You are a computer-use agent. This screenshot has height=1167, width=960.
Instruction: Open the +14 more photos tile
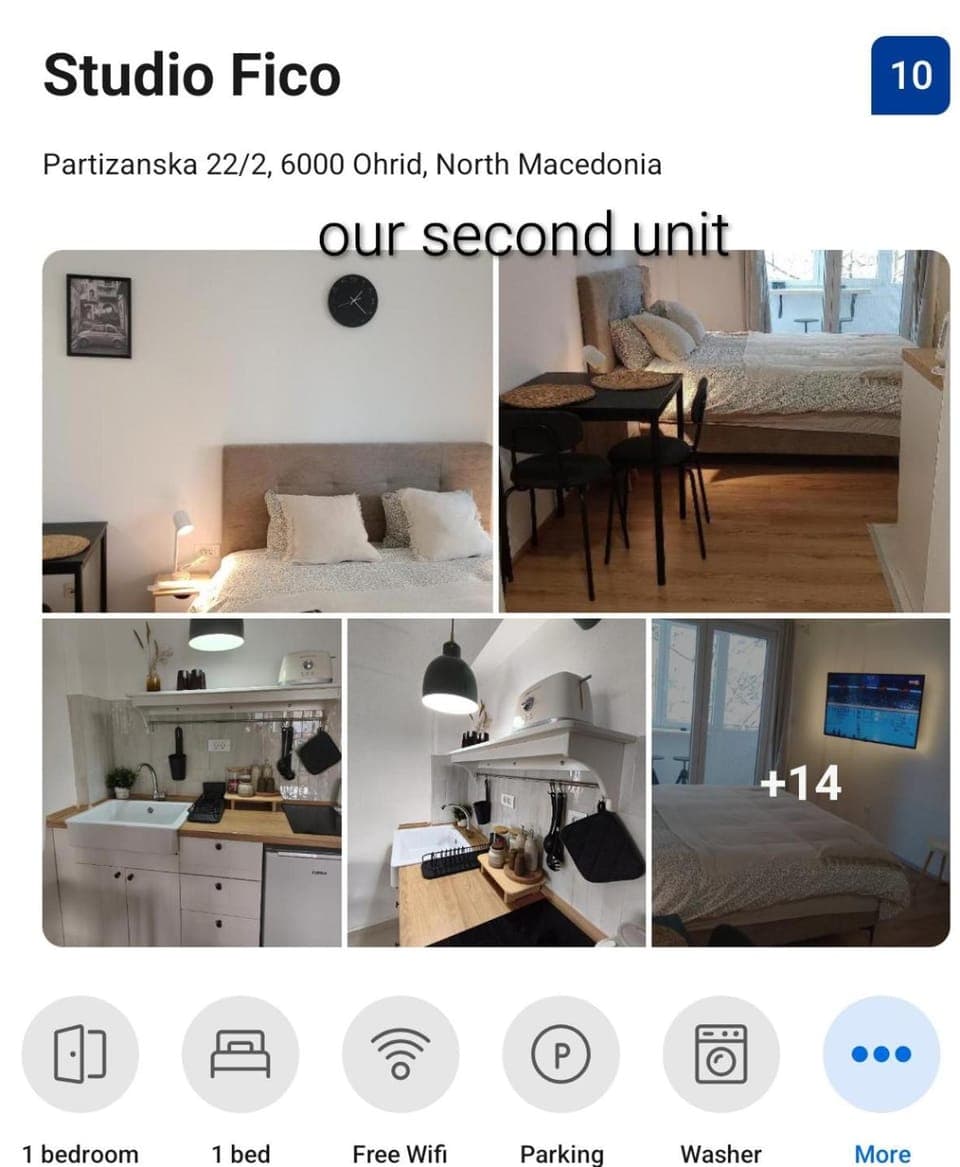click(800, 782)
